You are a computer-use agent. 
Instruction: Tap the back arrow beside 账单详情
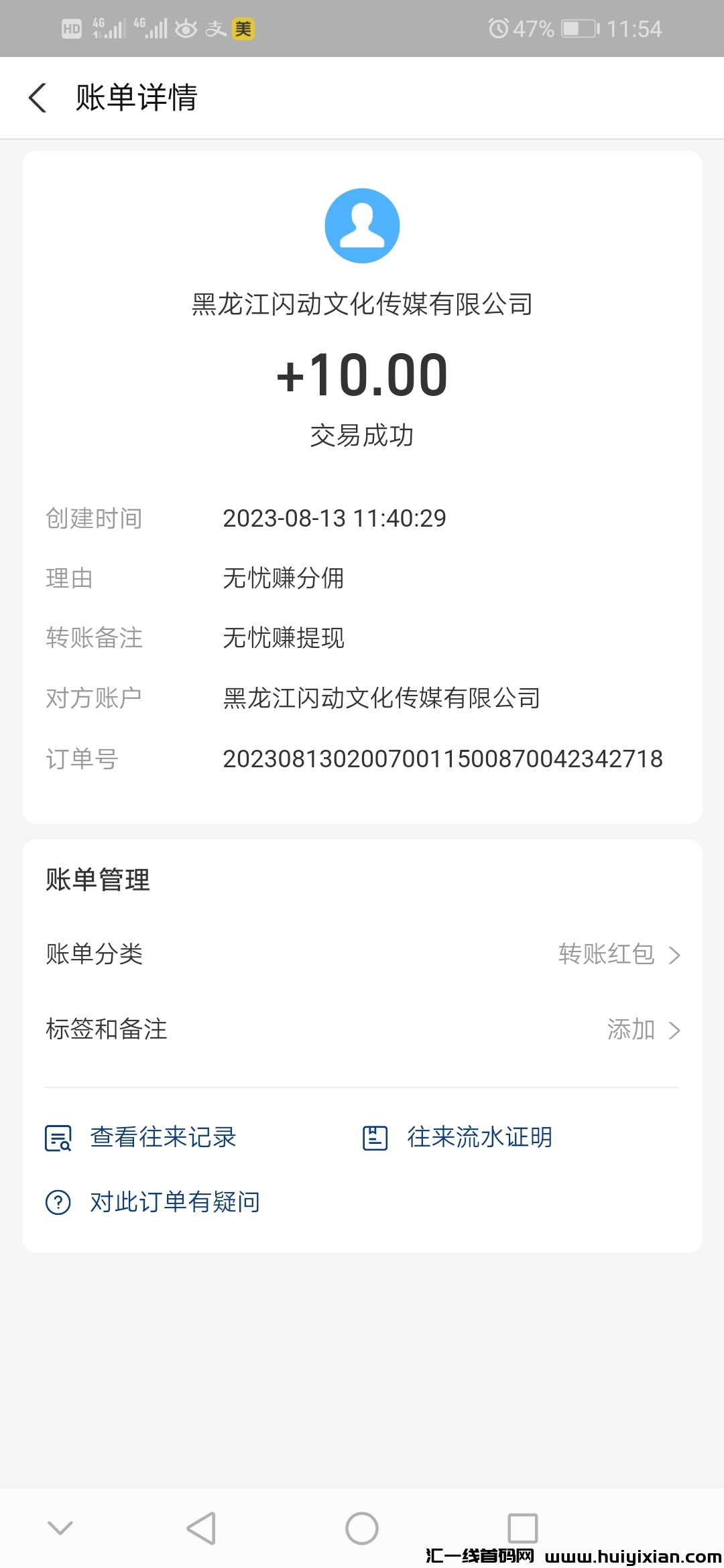38,98
